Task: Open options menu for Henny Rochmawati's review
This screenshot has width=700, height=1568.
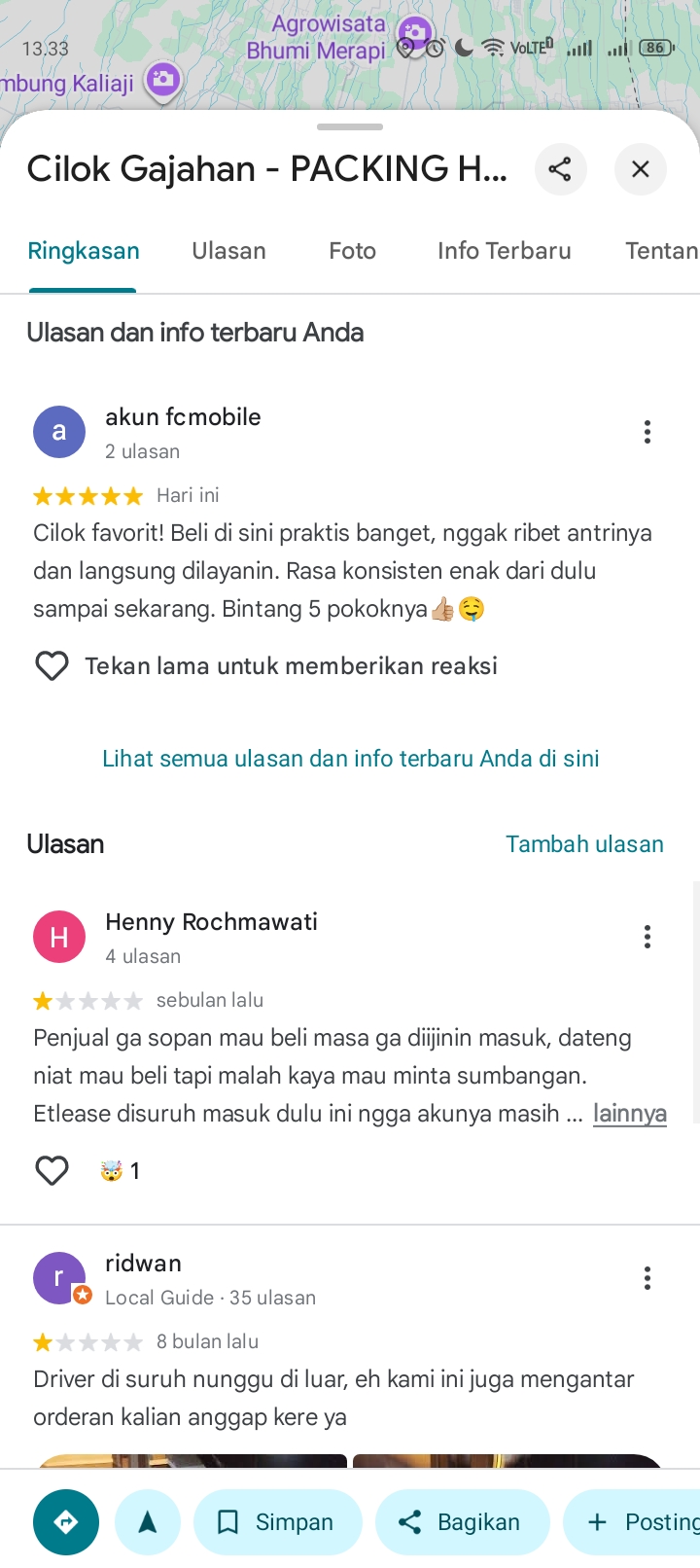Action: click(x=647, y=937)
